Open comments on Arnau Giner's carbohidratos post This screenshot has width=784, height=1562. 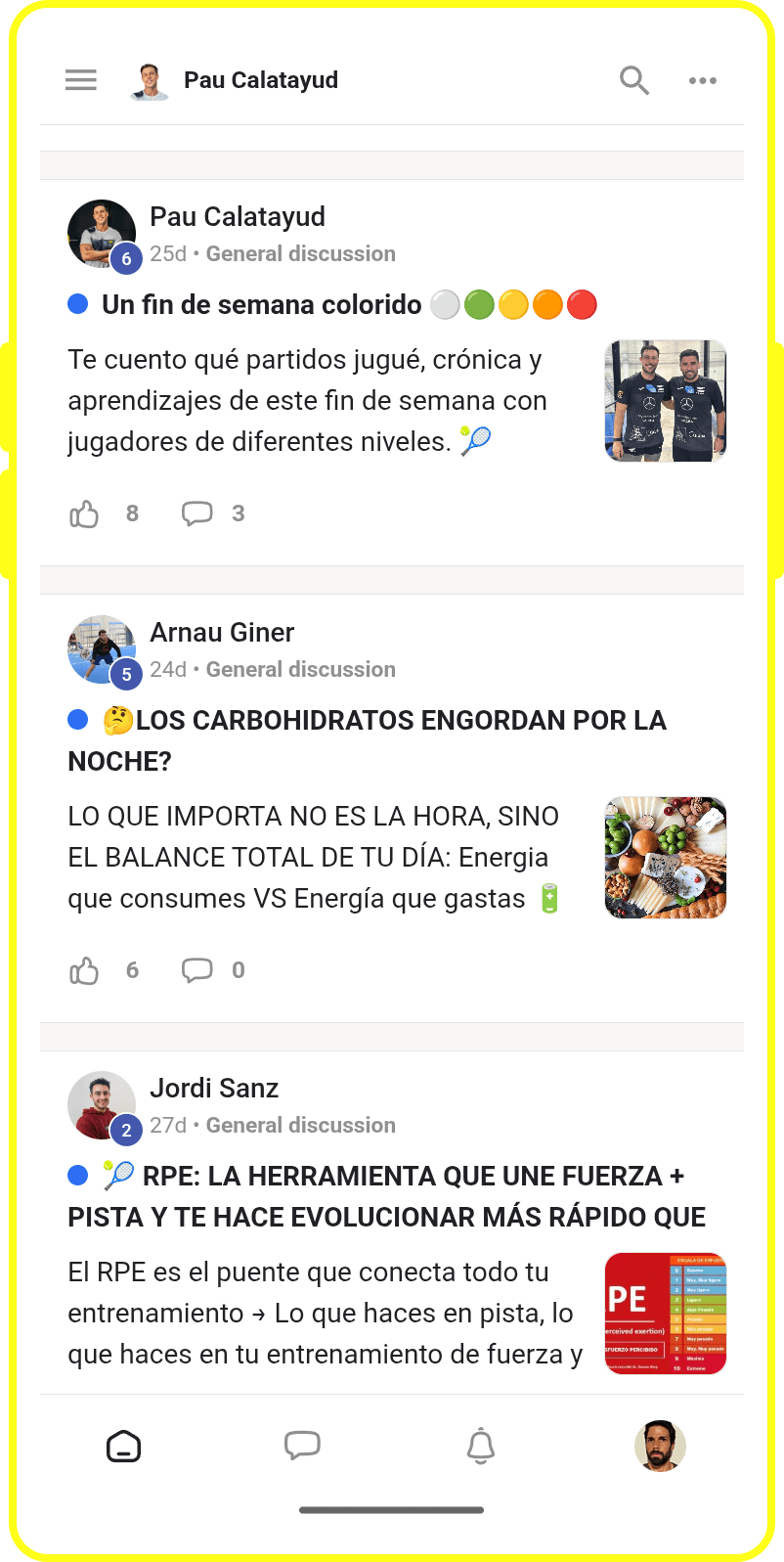197,970
